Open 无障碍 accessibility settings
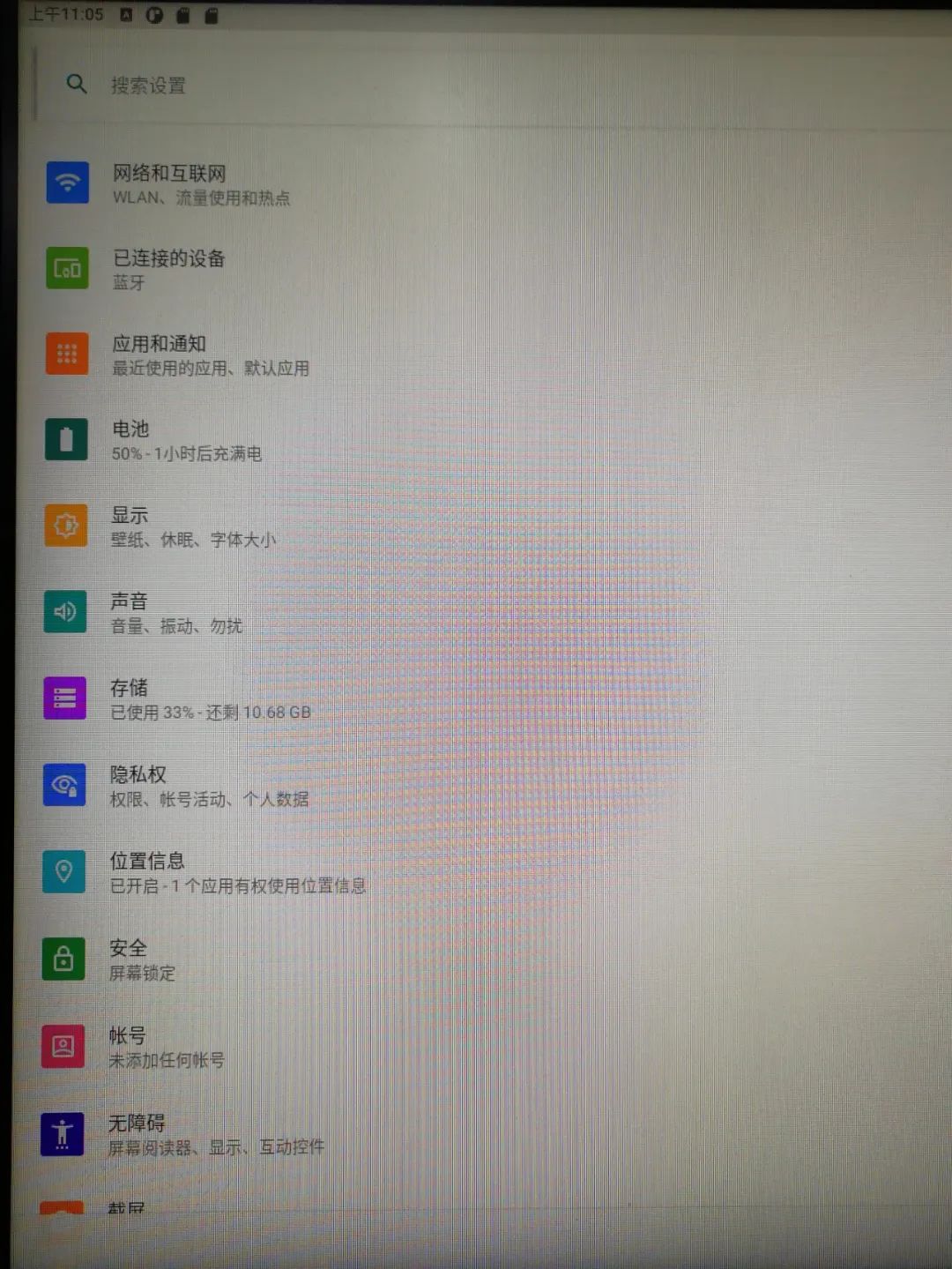Viewport: 952px width, 1269px height. [x=137, y=1133]
